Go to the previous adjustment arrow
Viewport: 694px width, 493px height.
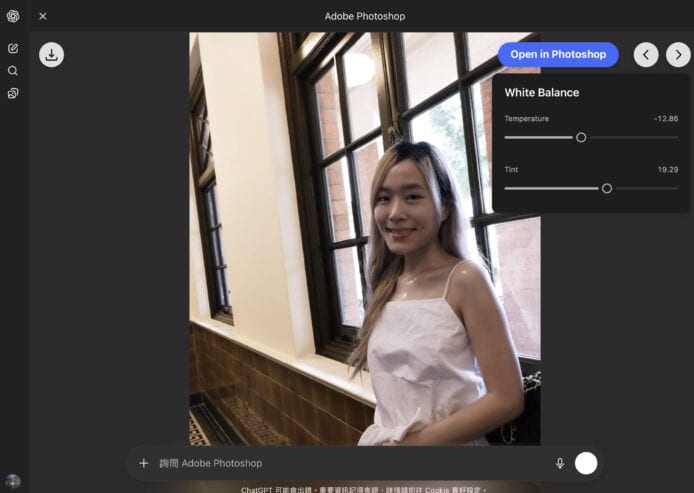point(646,55)
